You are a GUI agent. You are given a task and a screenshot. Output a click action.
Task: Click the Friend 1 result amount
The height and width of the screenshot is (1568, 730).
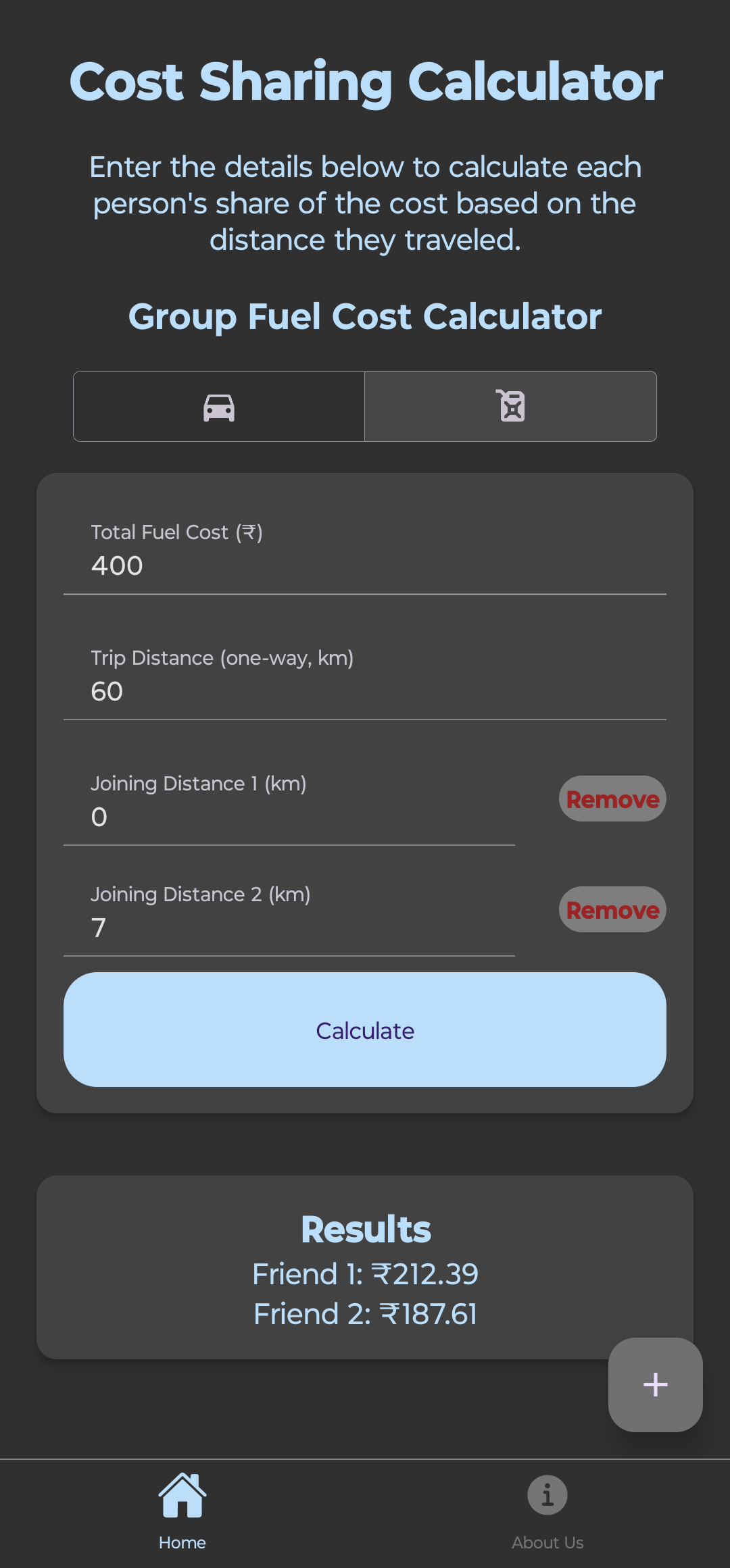pyautogui.click(x=365, y=1273)
